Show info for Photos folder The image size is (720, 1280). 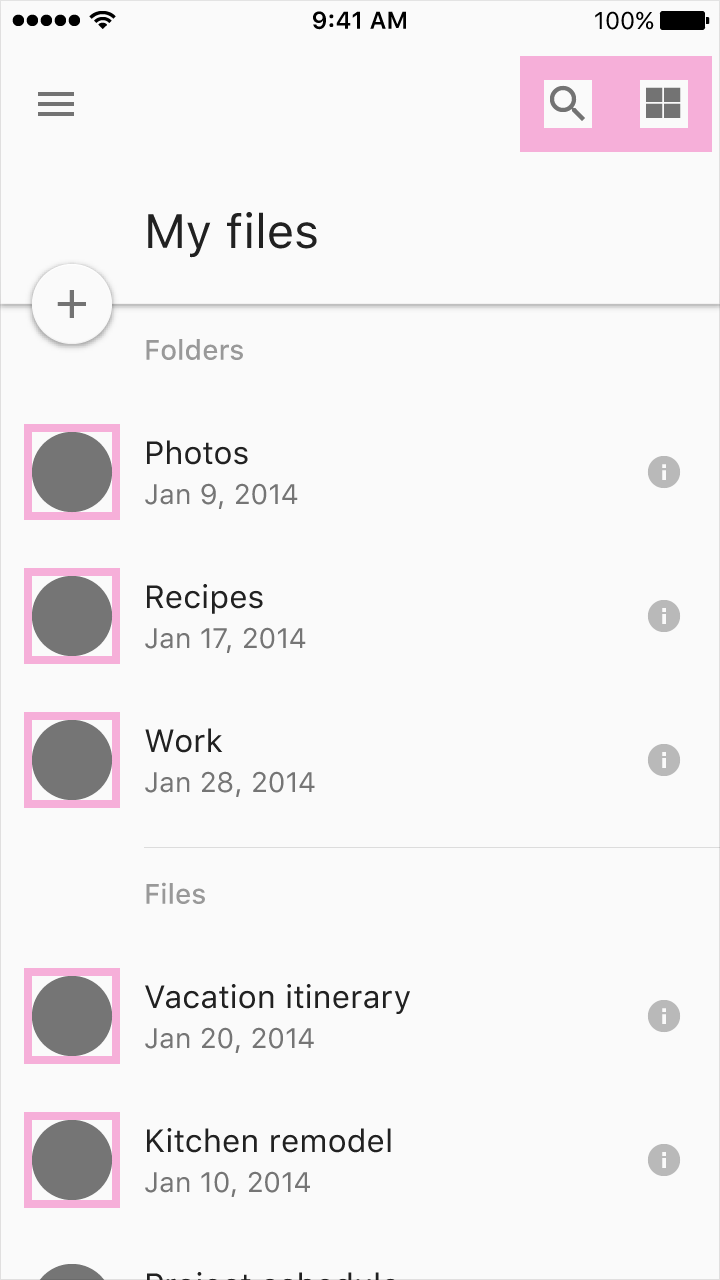point(664,472)
